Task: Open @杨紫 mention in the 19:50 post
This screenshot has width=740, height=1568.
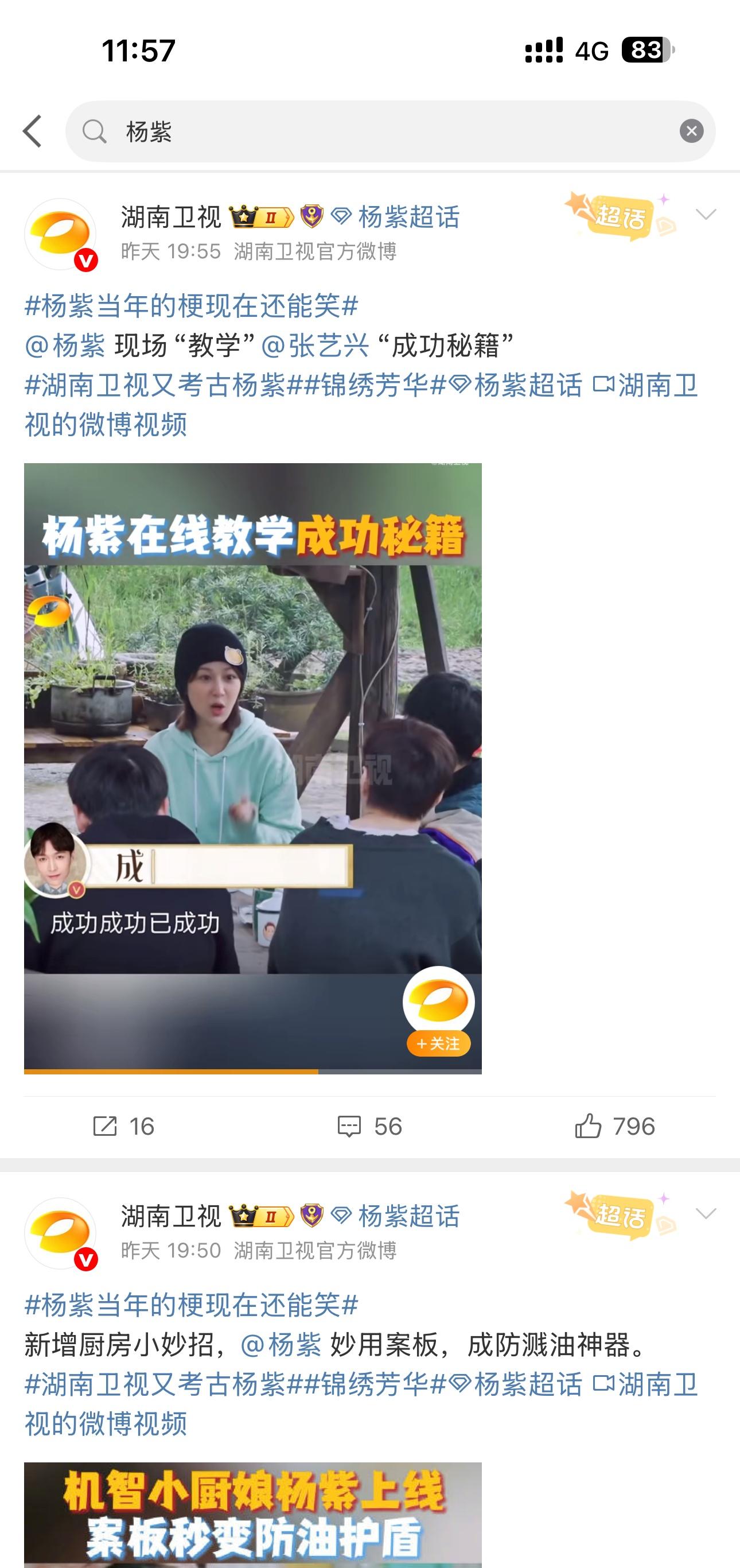Action: [x=281, y=1345]
